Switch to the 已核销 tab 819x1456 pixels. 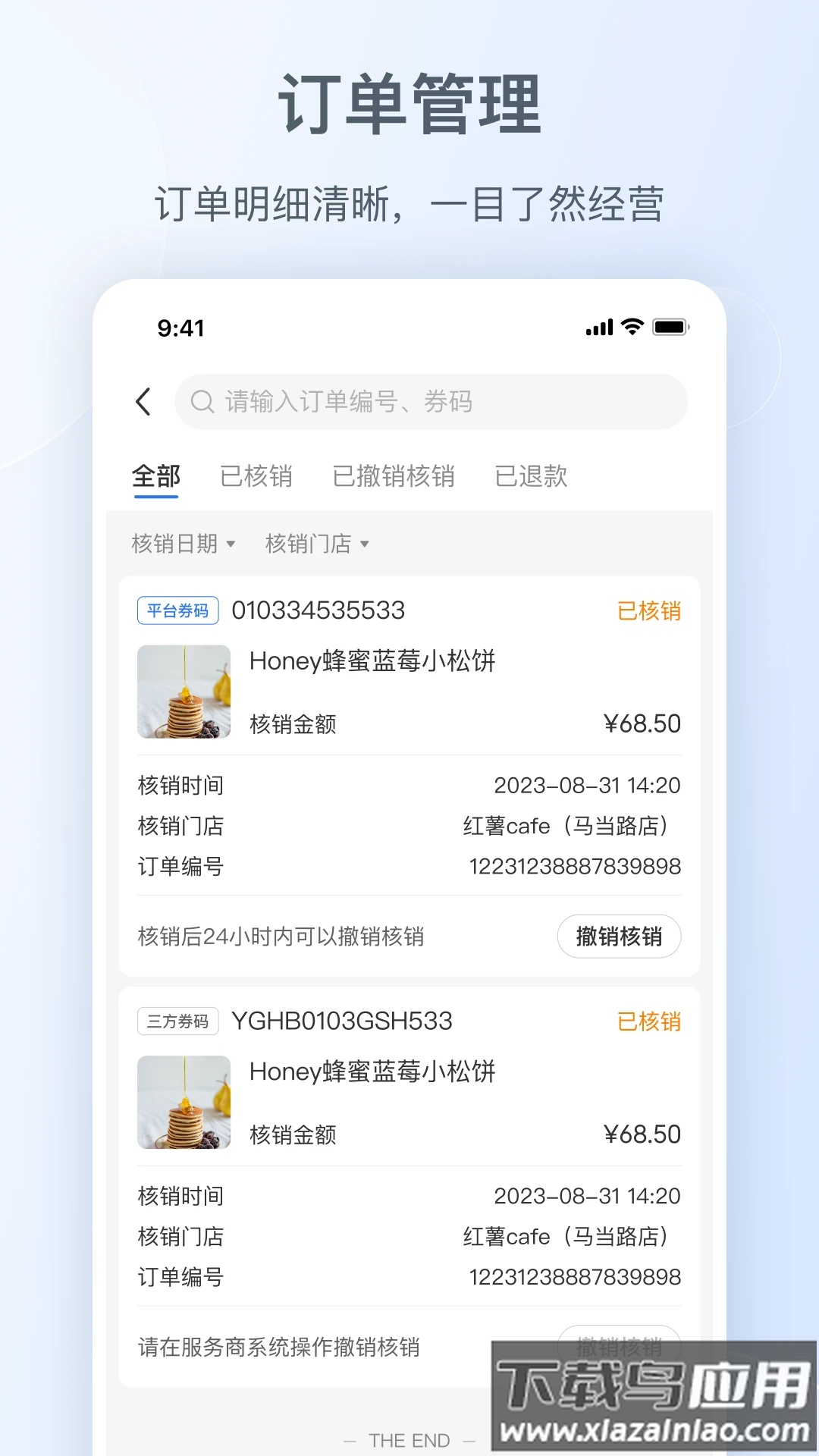(x=257, y=476)
